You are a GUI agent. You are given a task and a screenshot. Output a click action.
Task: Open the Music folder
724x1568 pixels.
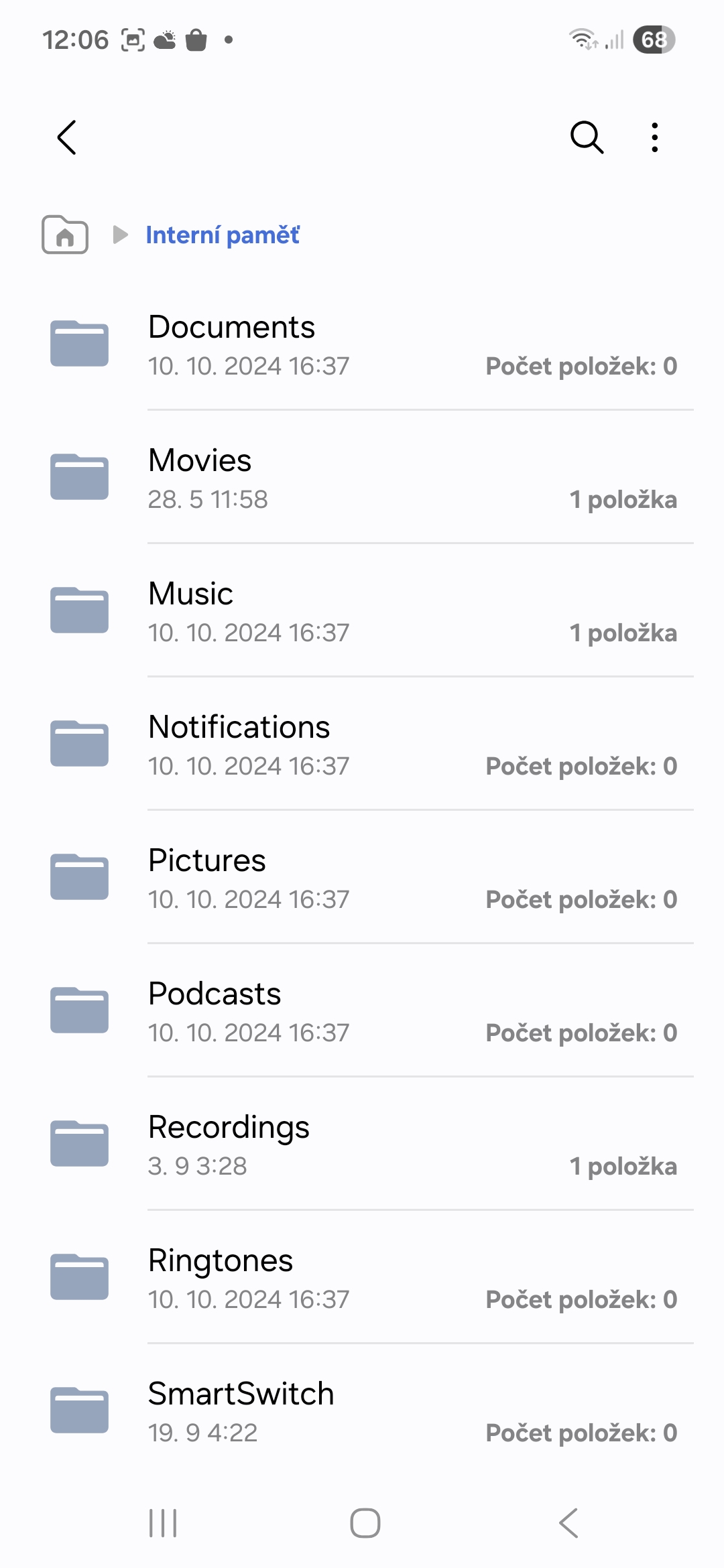(x=362, y=611)
